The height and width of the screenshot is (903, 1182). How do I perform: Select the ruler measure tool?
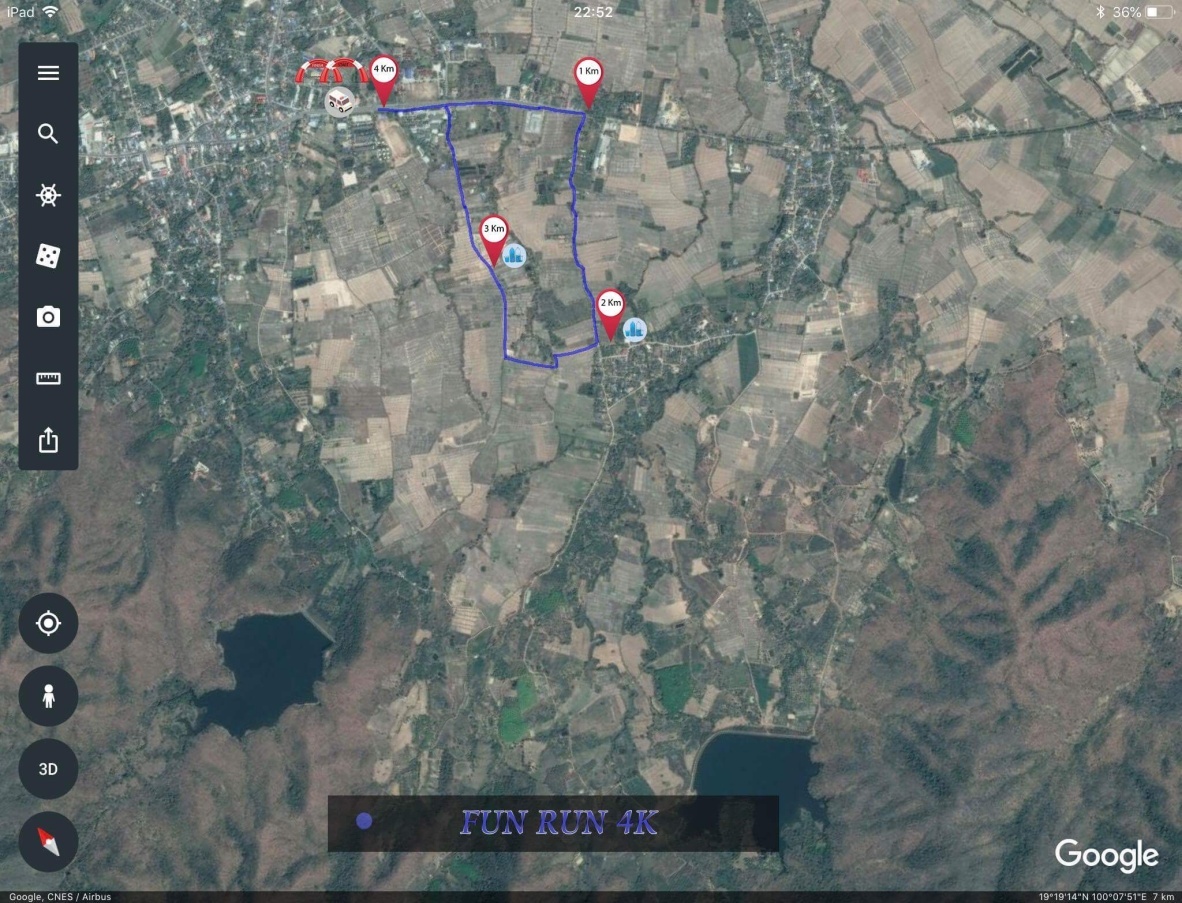click(48, 378)
